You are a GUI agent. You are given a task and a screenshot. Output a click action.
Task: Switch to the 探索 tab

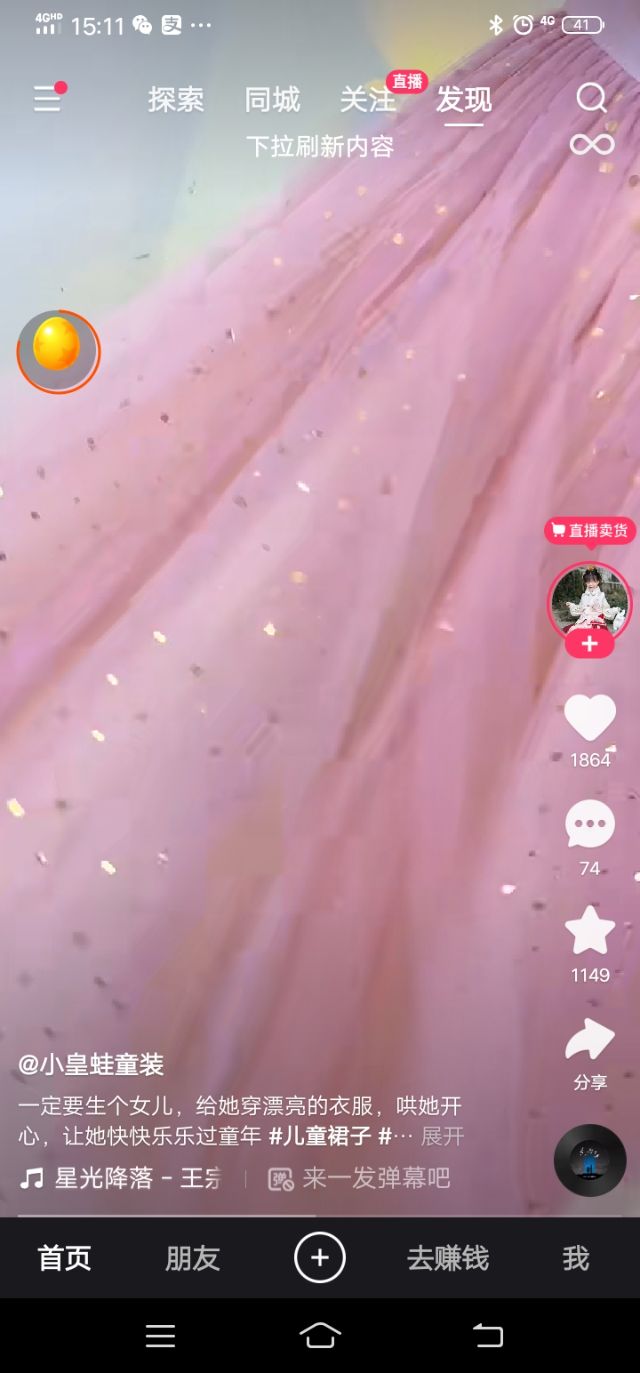[x=176, y=100]
